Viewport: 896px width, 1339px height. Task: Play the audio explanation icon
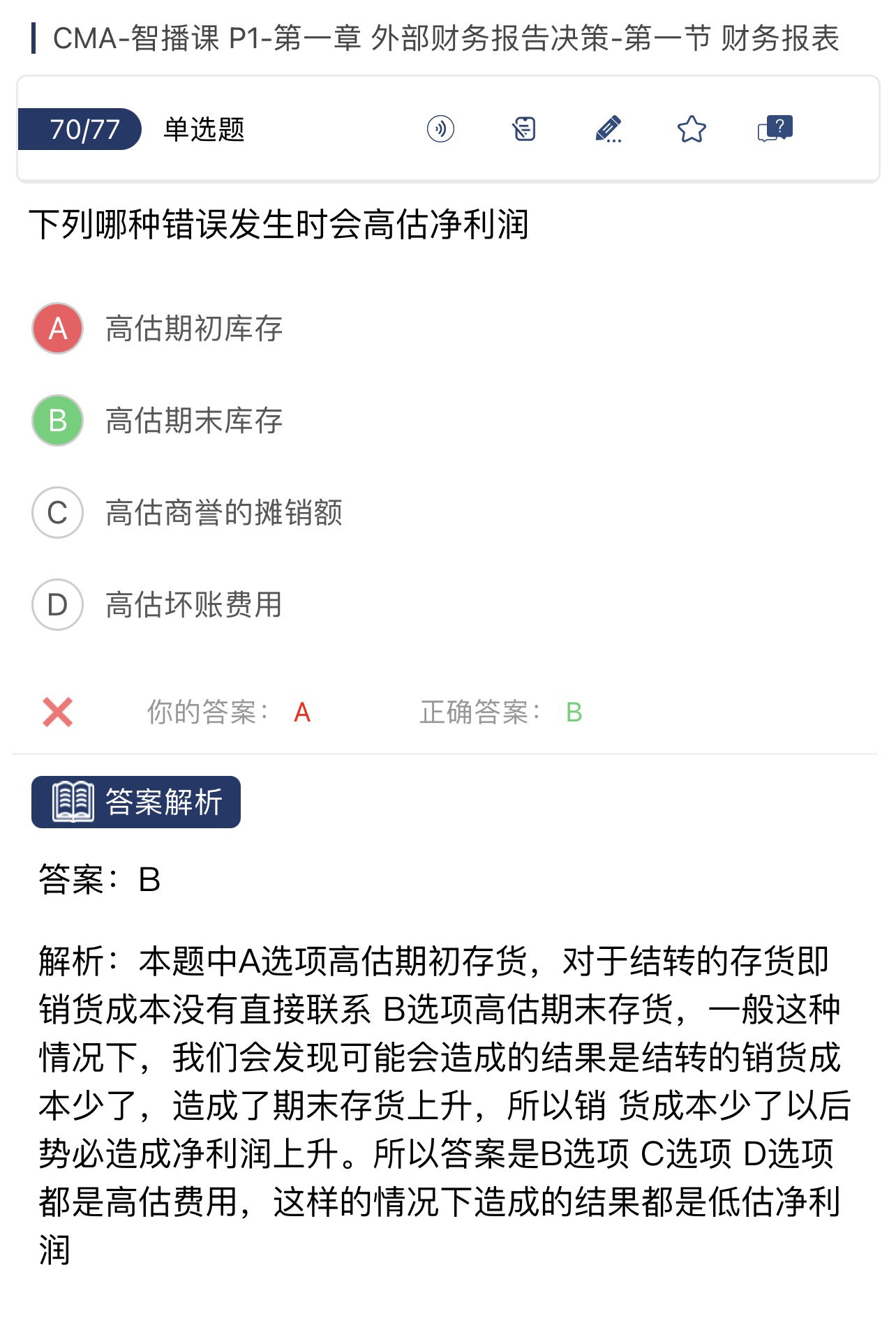pyautogui.click(x=440, y=129)
